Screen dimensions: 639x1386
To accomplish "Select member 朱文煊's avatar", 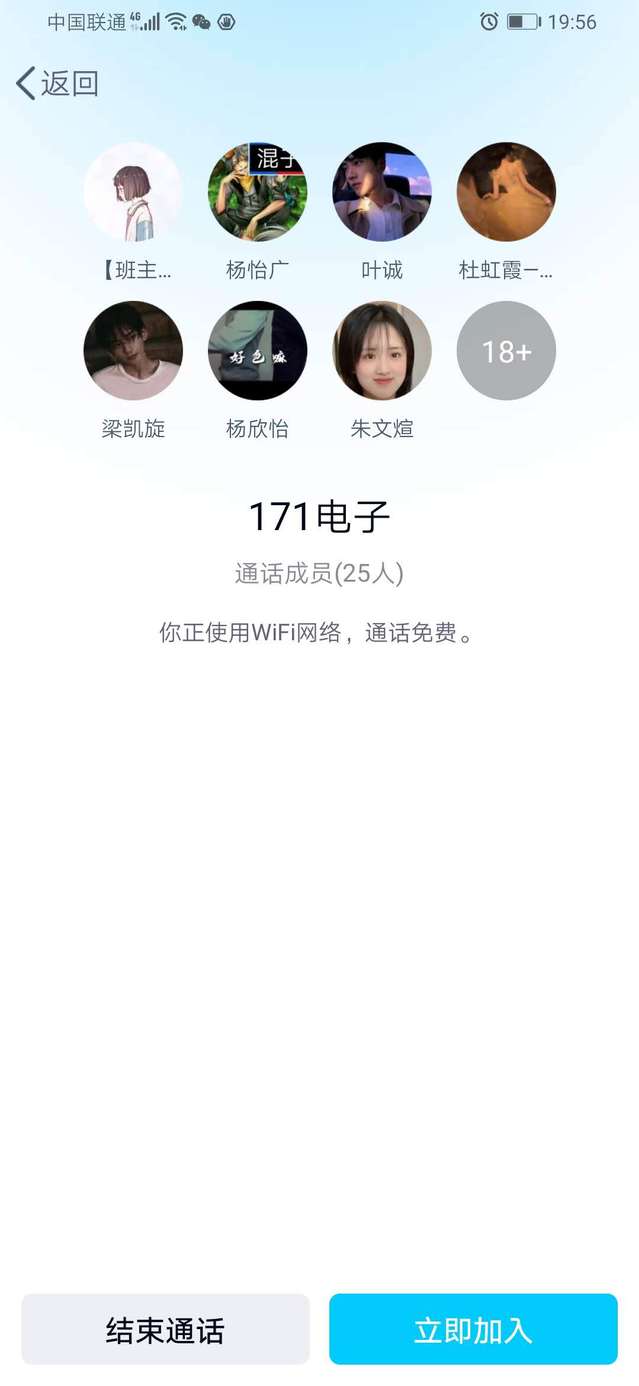I will point(382,351).
